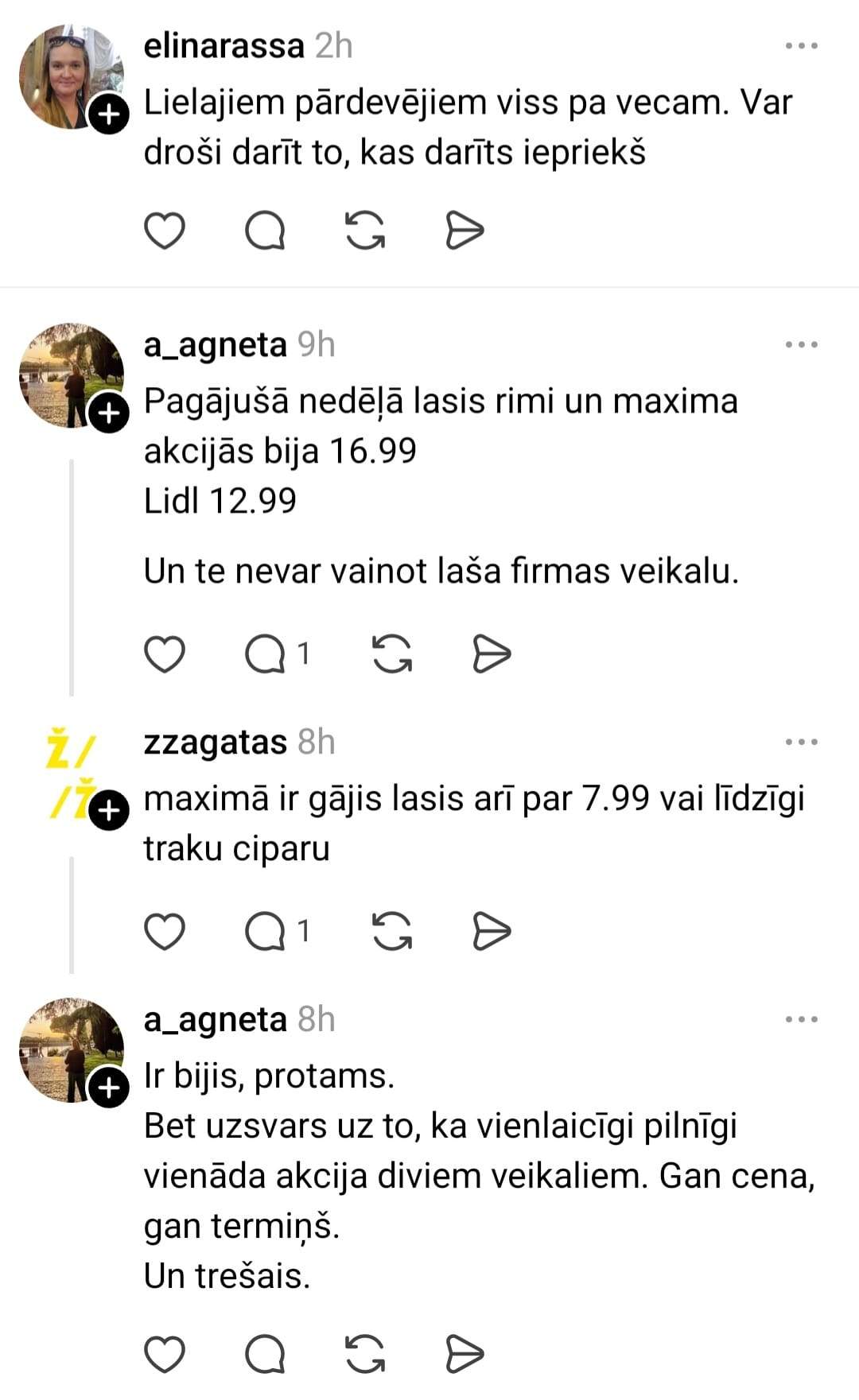Repost elinarassa's comment
This screenshot has height=1400, width=859.
(365, 231)
